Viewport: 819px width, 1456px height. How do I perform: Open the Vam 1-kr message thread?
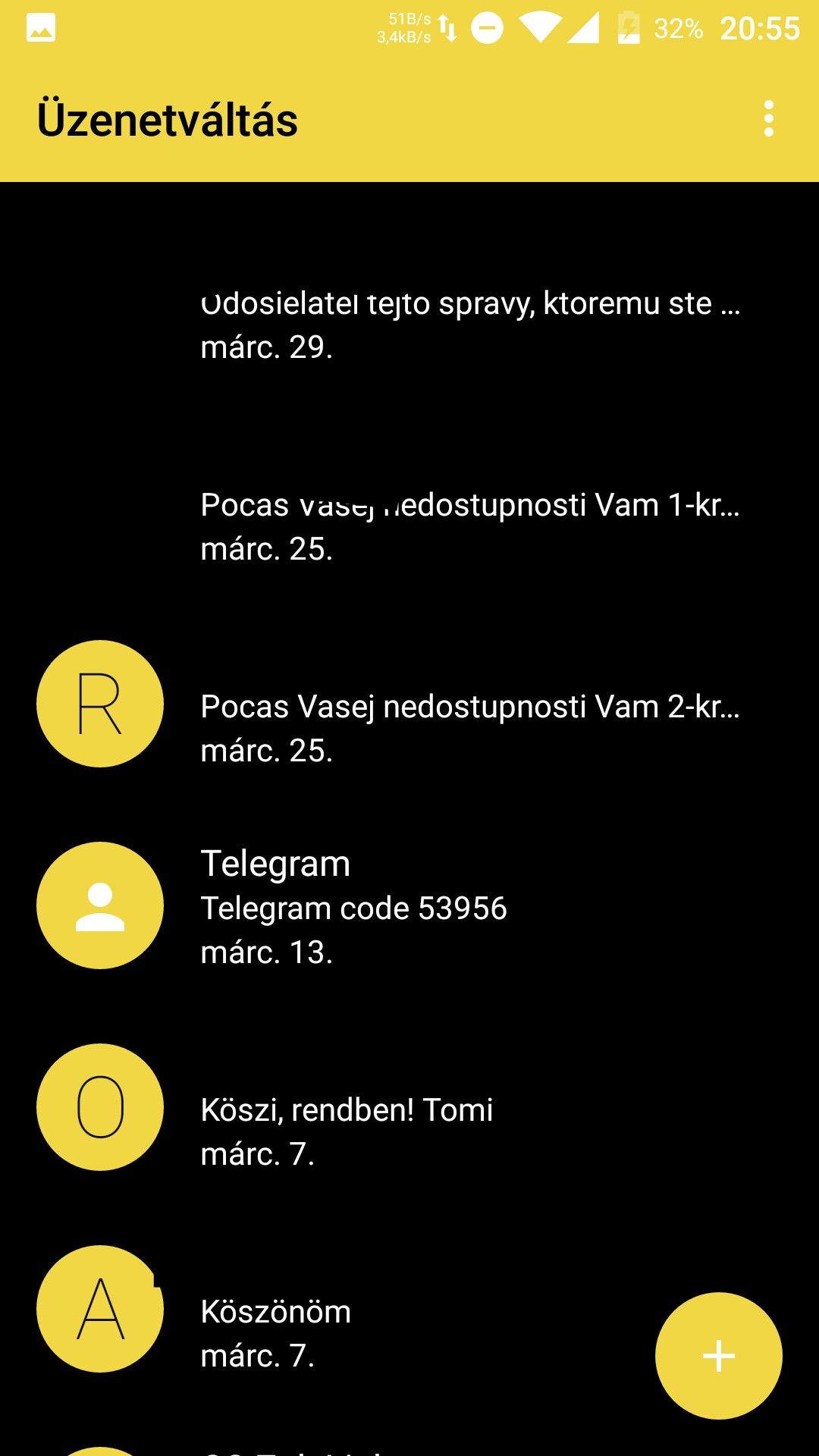coord(409,502)
